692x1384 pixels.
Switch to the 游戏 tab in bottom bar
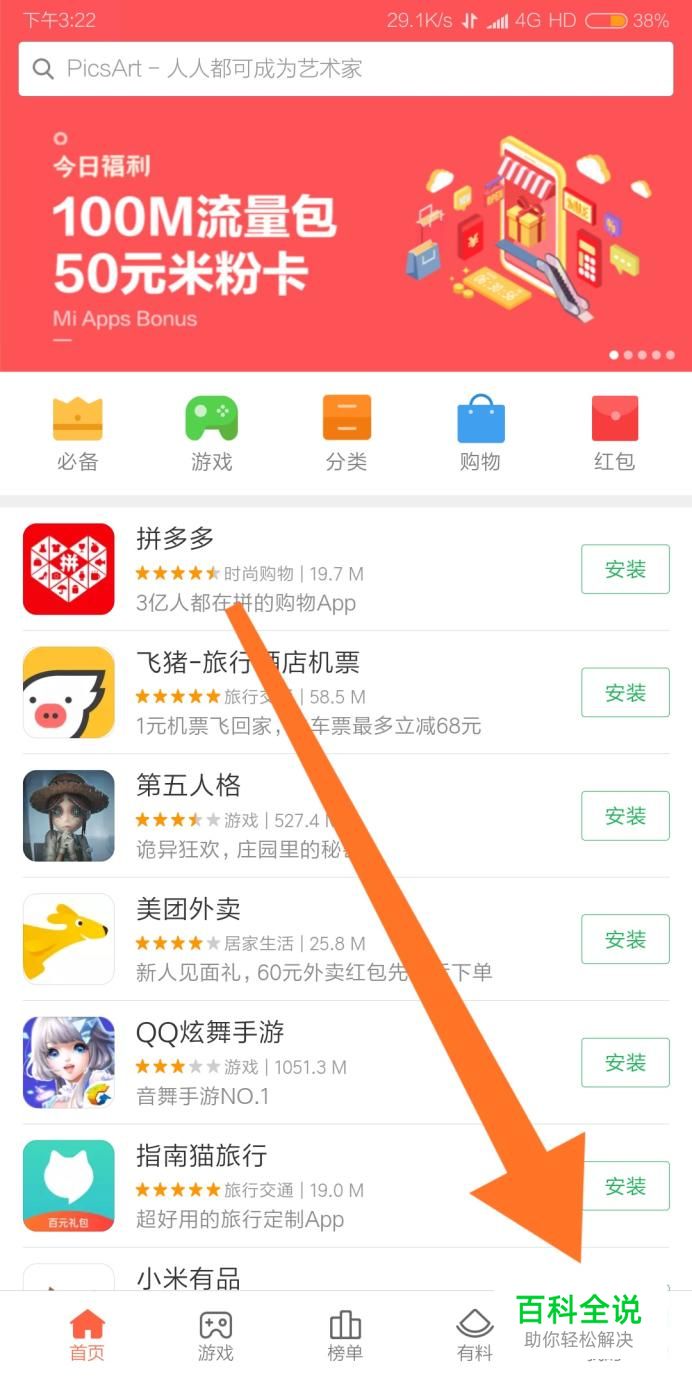[x=216, y=1336]
